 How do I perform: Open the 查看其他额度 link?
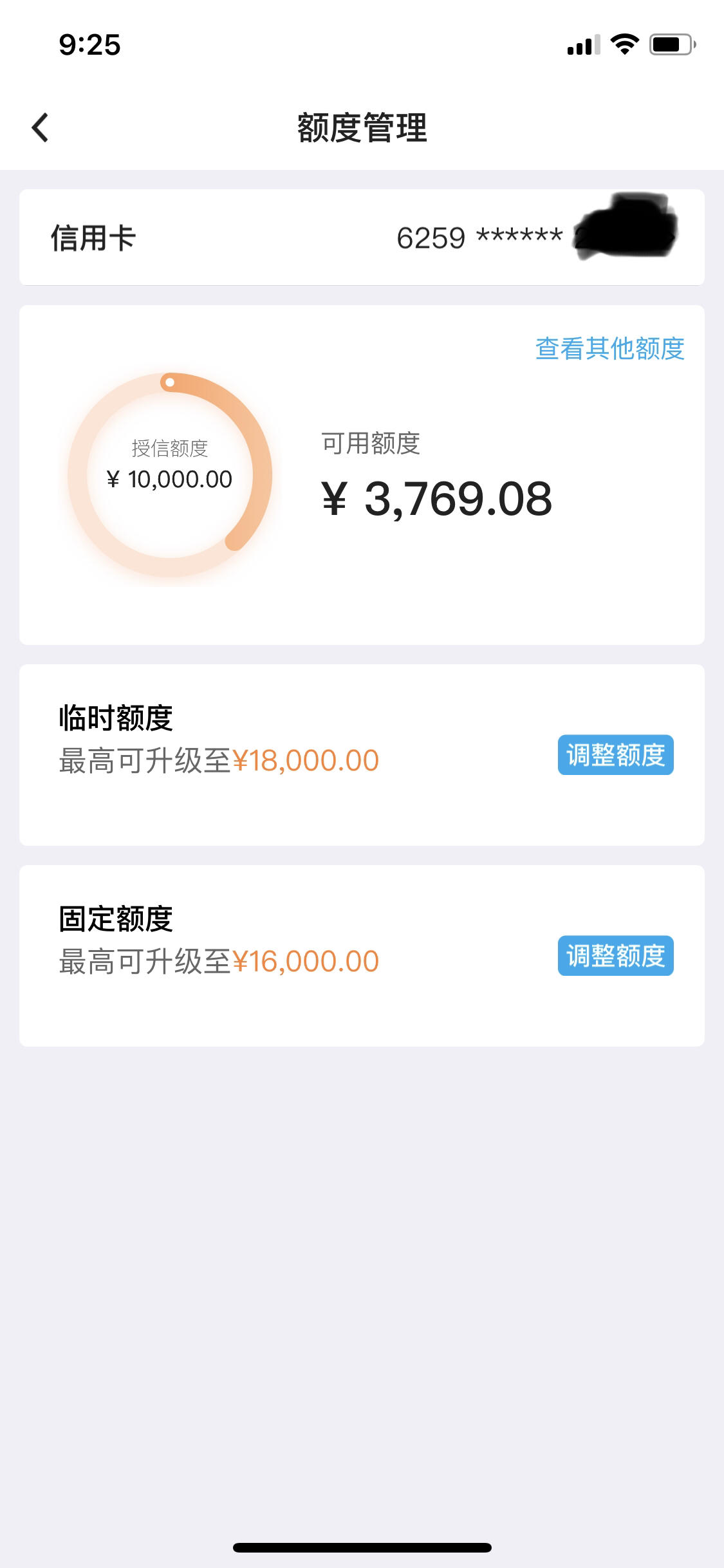coord(609,348)
